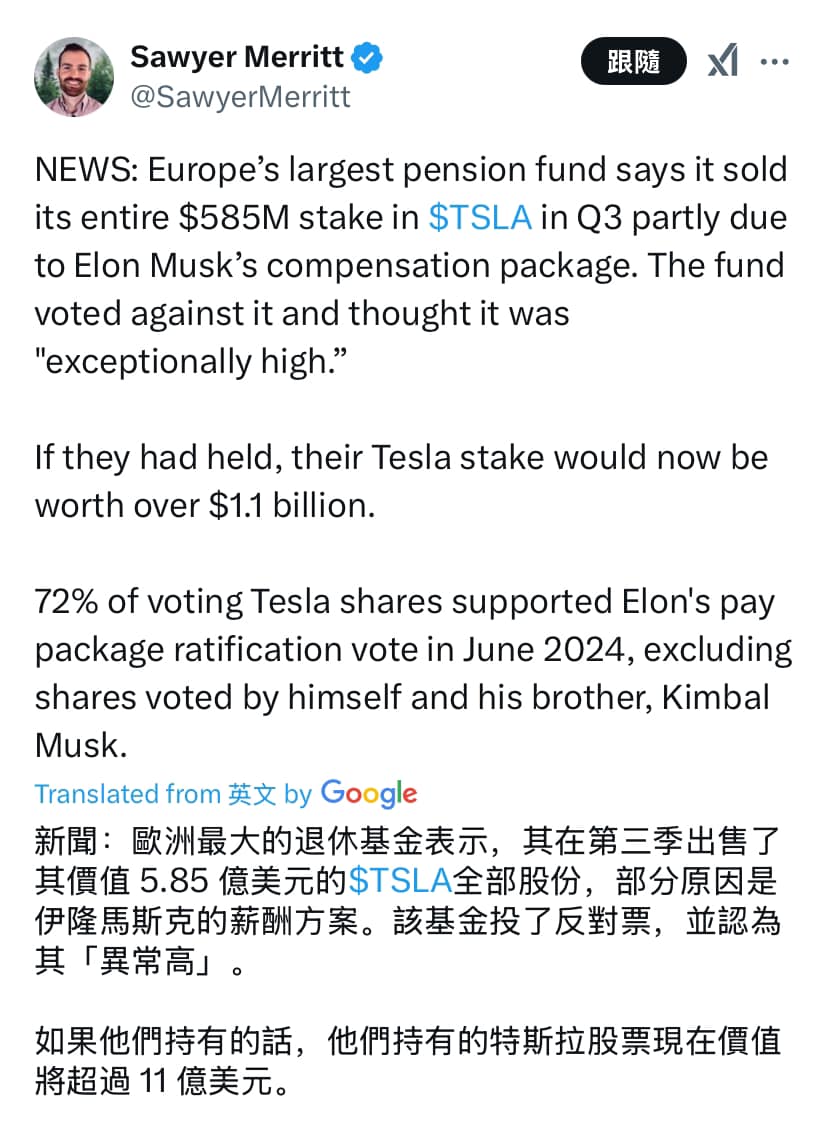Follow Sawyer Merritt with the 跟隨 button
This screenshot has height=1127, width=828.
pos(634,62)
